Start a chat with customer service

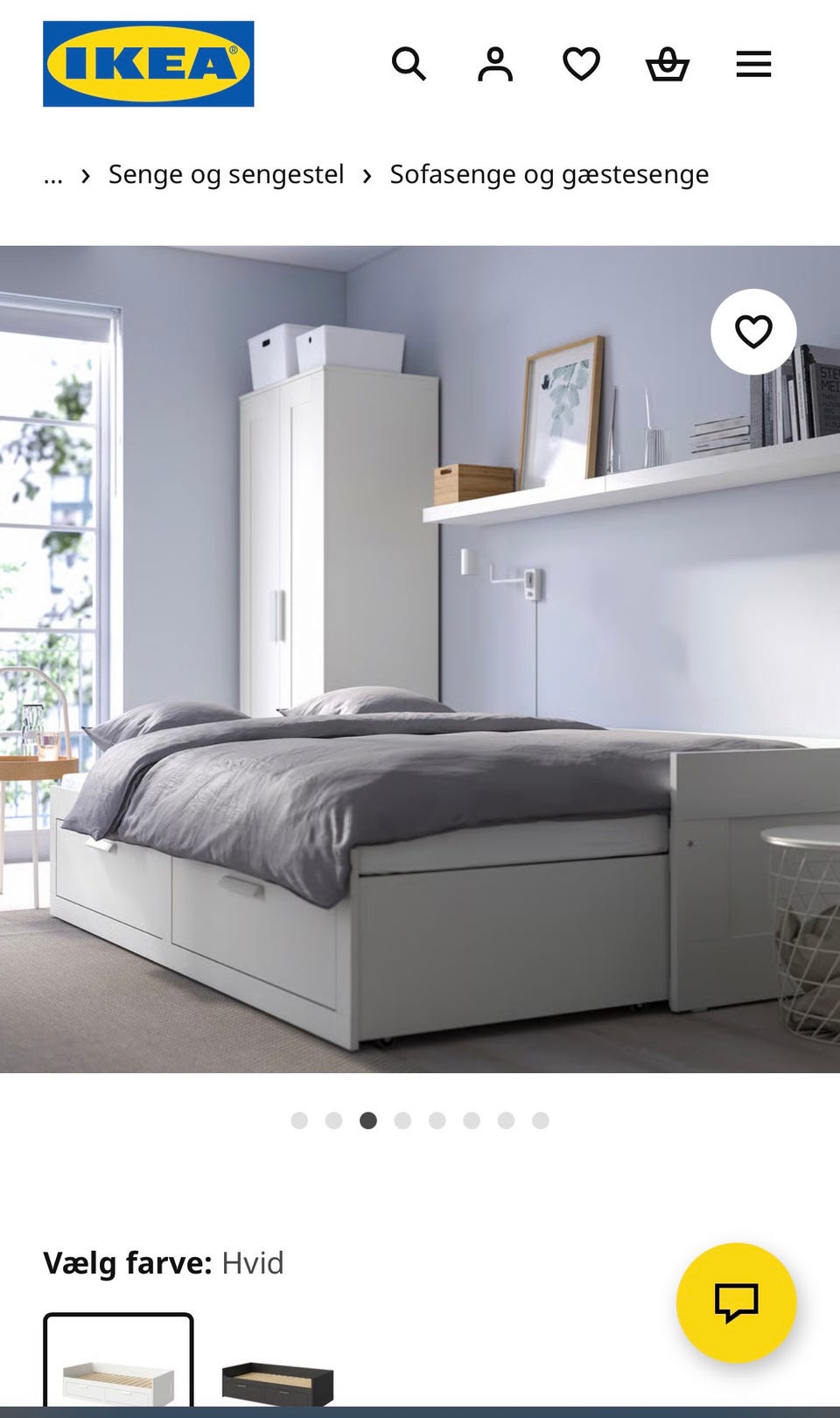[x=738, y=1302]
